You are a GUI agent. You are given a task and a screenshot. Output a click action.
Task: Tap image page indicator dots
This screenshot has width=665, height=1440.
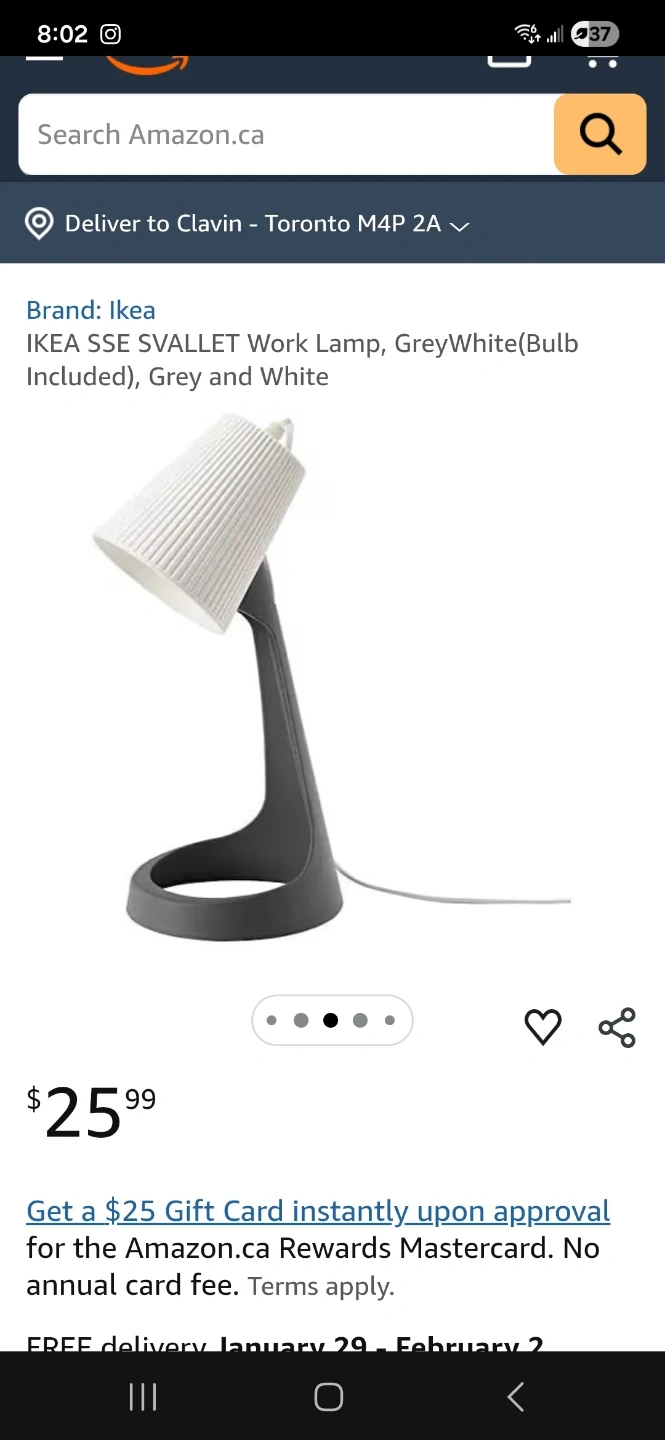[x=331, y=1020]
